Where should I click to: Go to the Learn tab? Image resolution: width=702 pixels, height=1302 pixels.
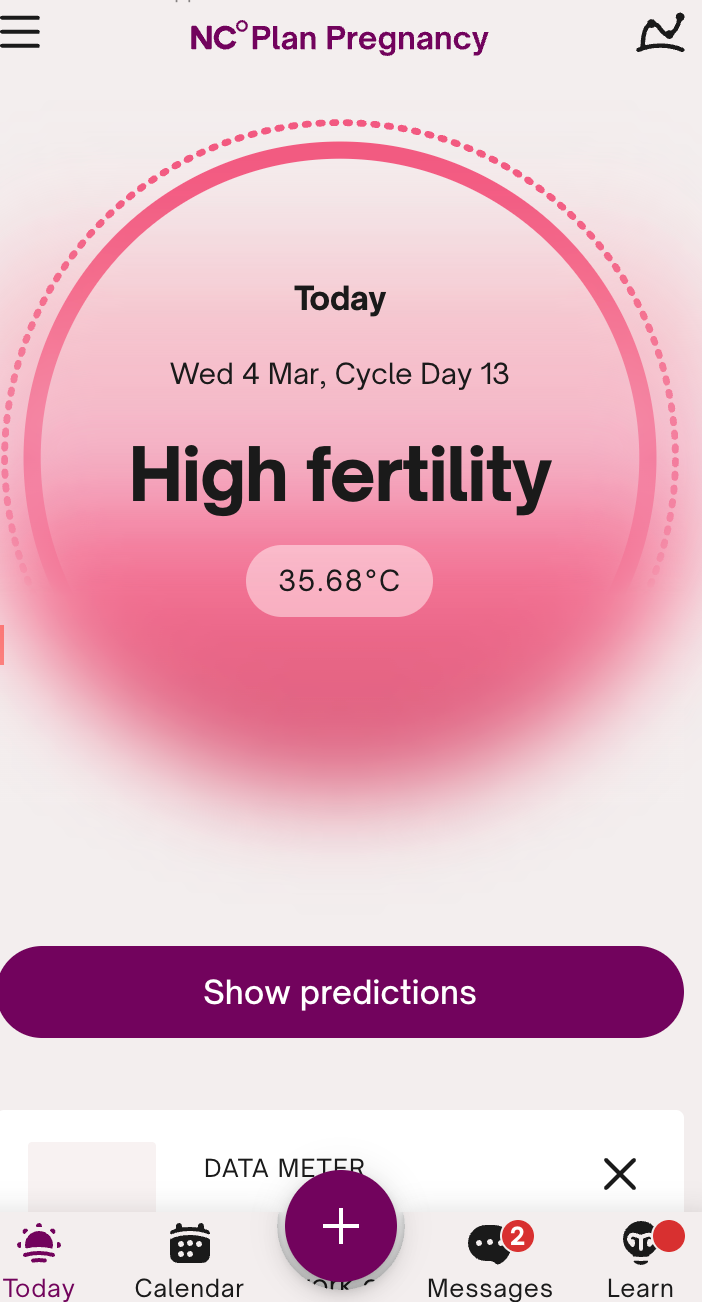click(x=640, y=1260)
